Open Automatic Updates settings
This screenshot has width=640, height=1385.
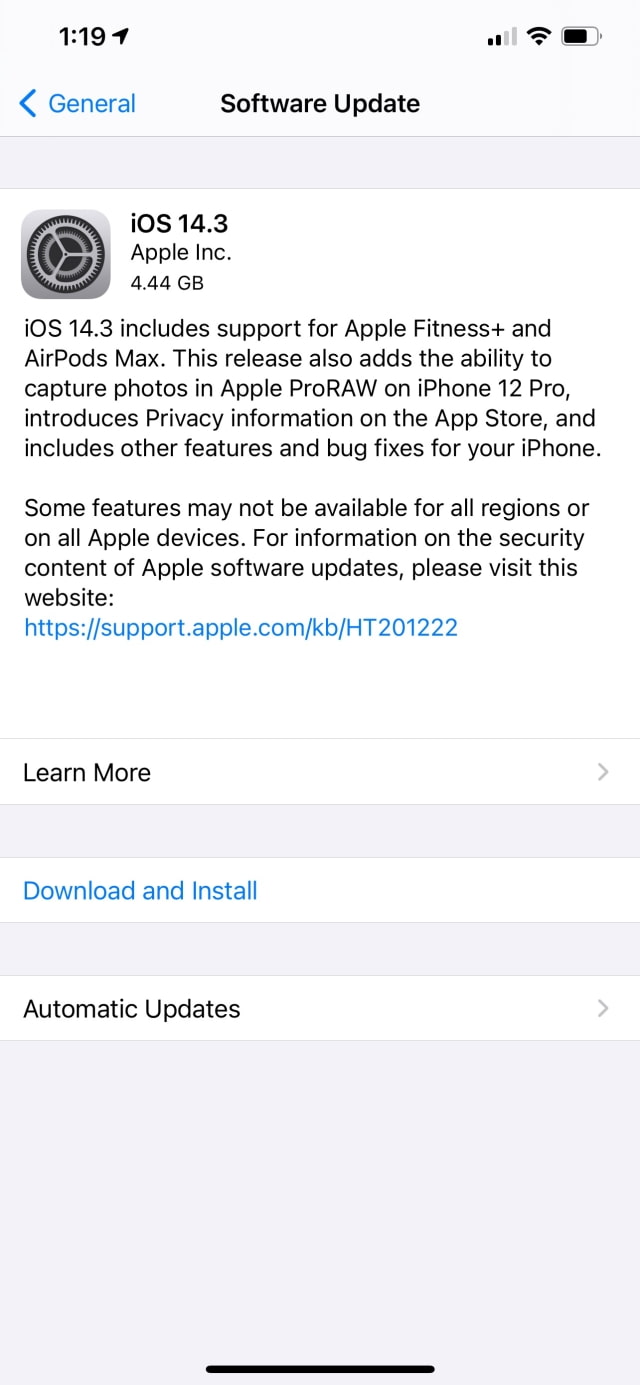[320, 1008]
